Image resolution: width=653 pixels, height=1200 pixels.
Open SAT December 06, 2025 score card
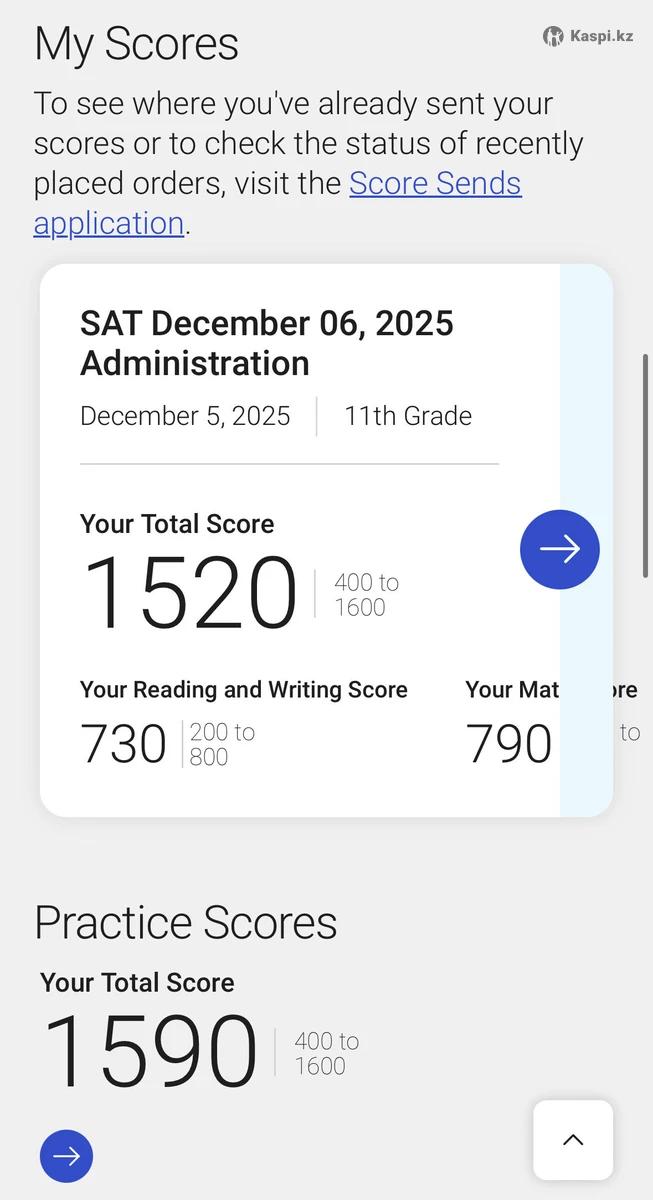coord(266,343)
